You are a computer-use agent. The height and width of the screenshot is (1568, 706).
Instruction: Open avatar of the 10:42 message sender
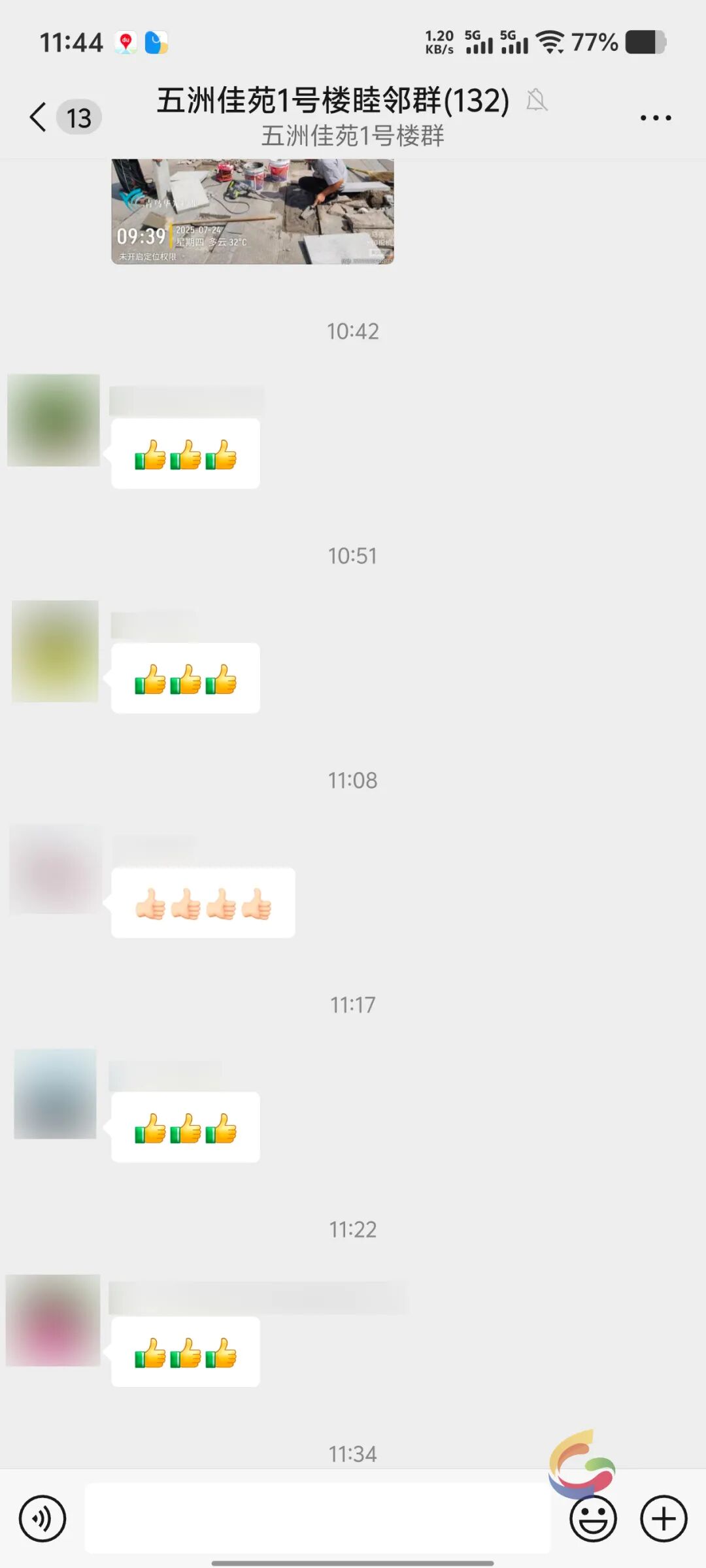[x=54, y=420]
